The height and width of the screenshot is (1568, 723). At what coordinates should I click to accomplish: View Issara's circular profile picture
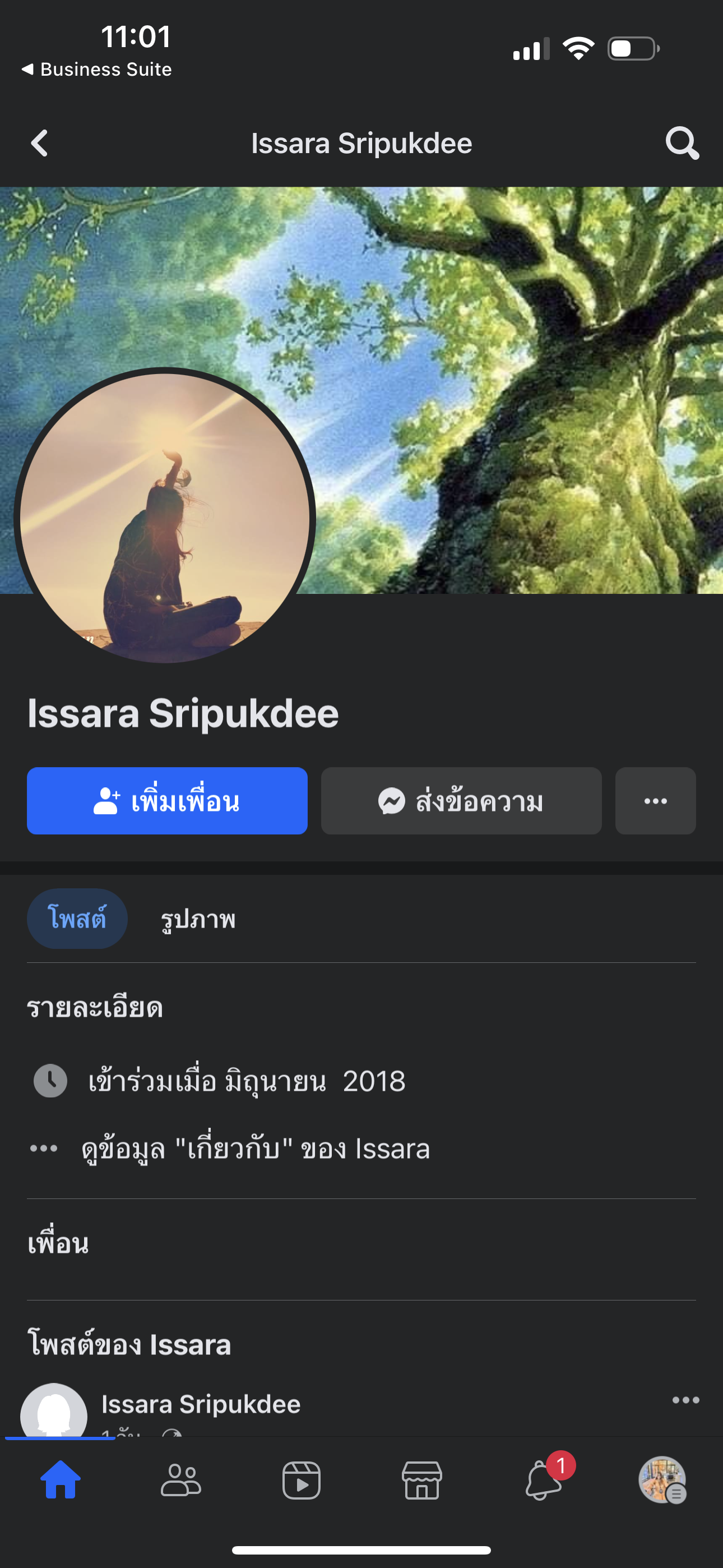point(164,518)
